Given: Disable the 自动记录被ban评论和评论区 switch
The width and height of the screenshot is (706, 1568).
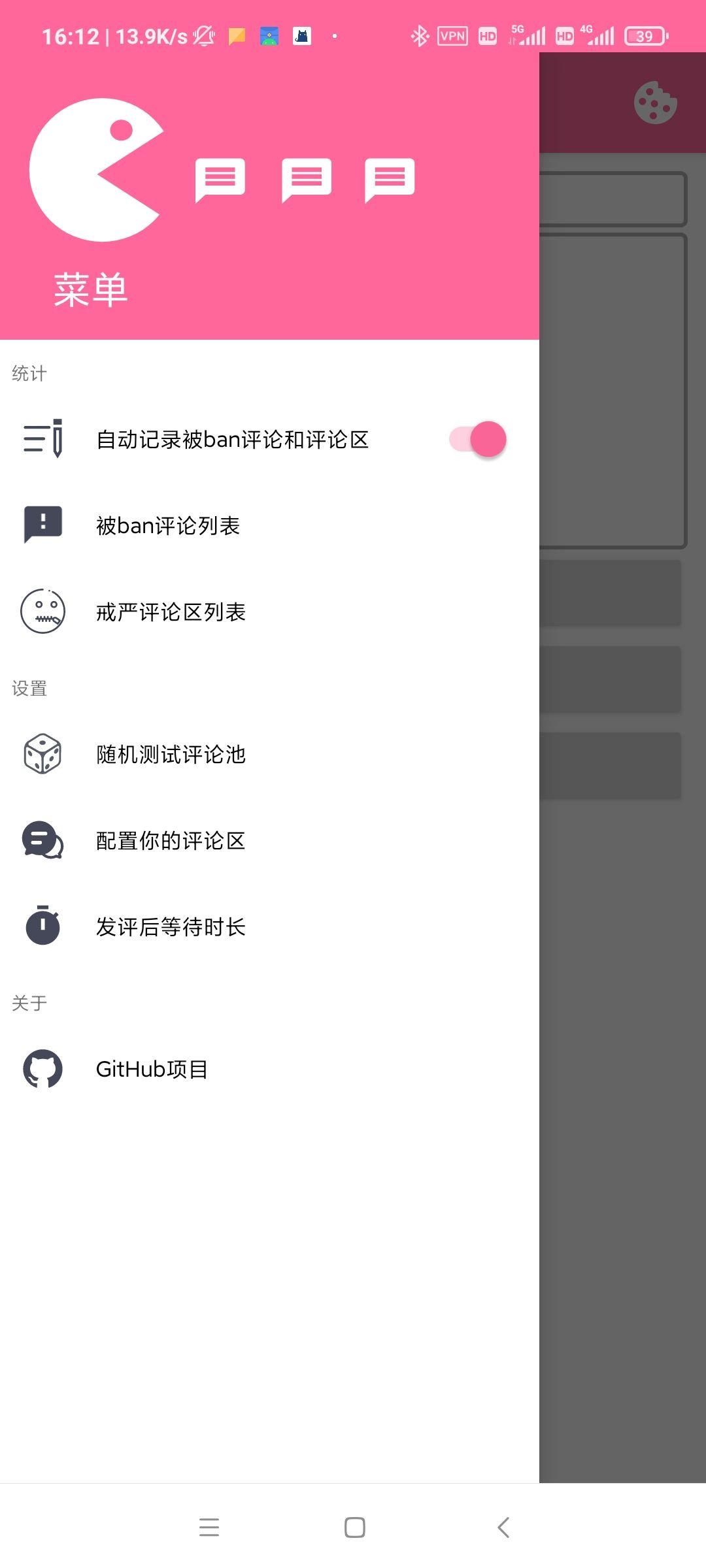Looking at the screenshot, I should (475, 440).
